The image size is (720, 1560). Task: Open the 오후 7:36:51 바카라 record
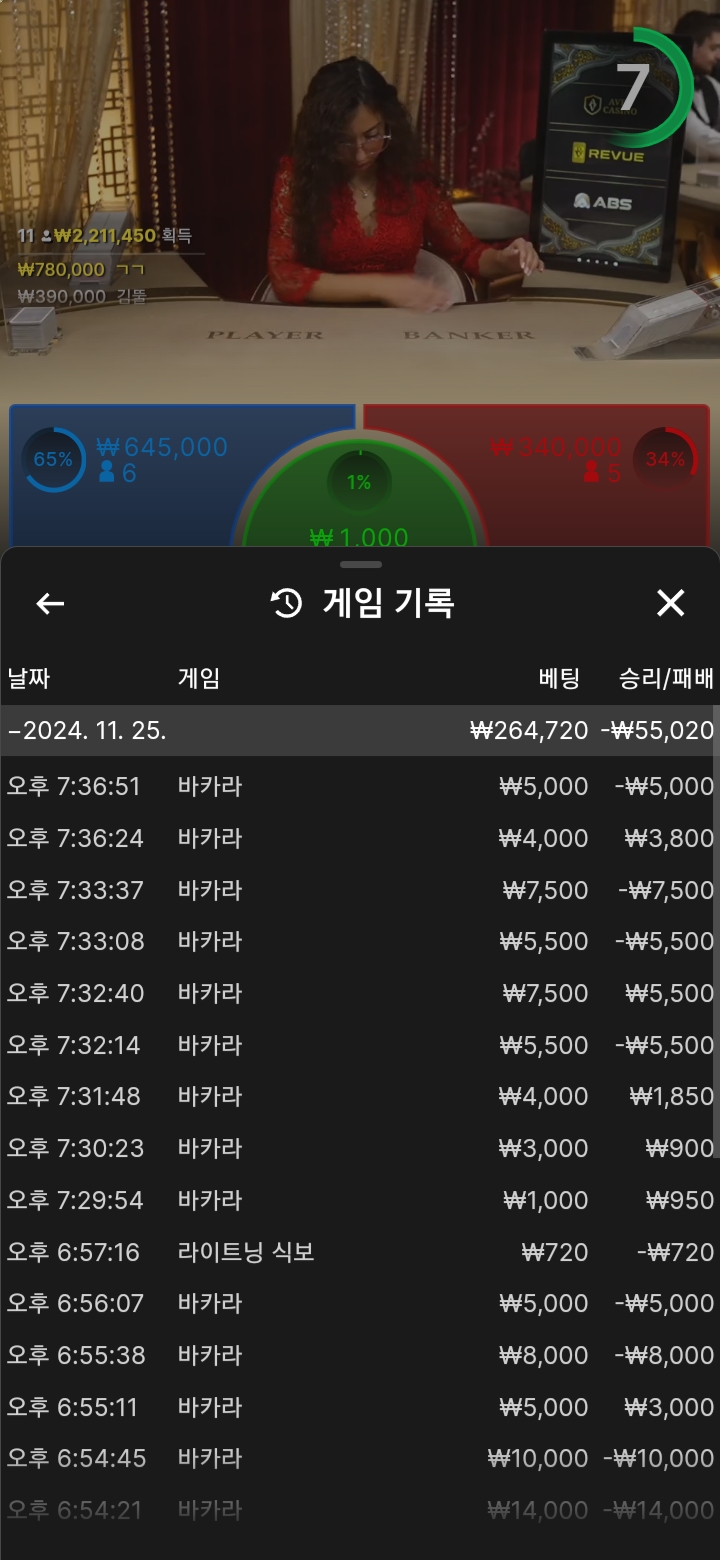coord(360,786)
